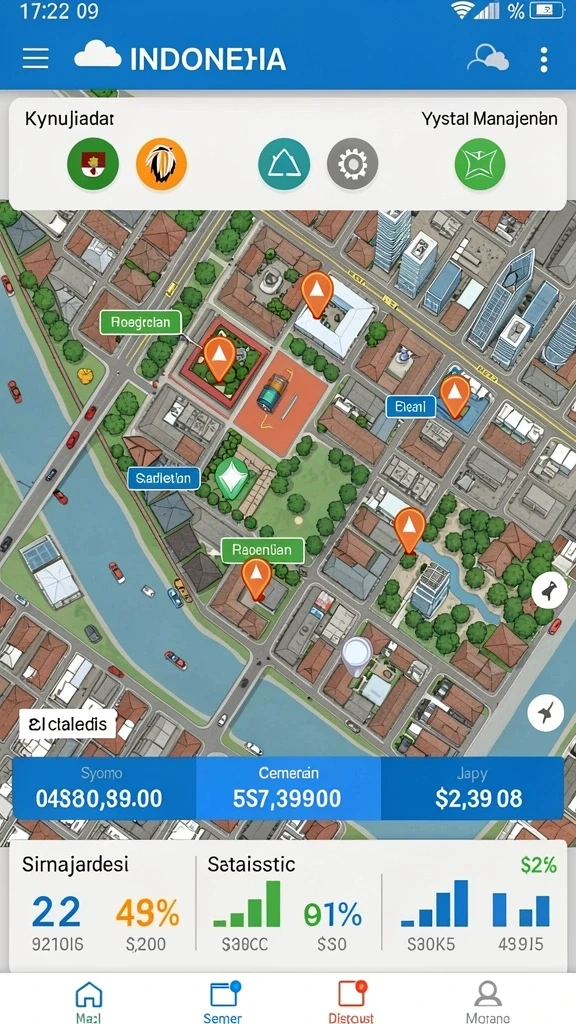Open the three-dot overflow menu
This screenshot has width=576, height=1024.
pos(543,59)
